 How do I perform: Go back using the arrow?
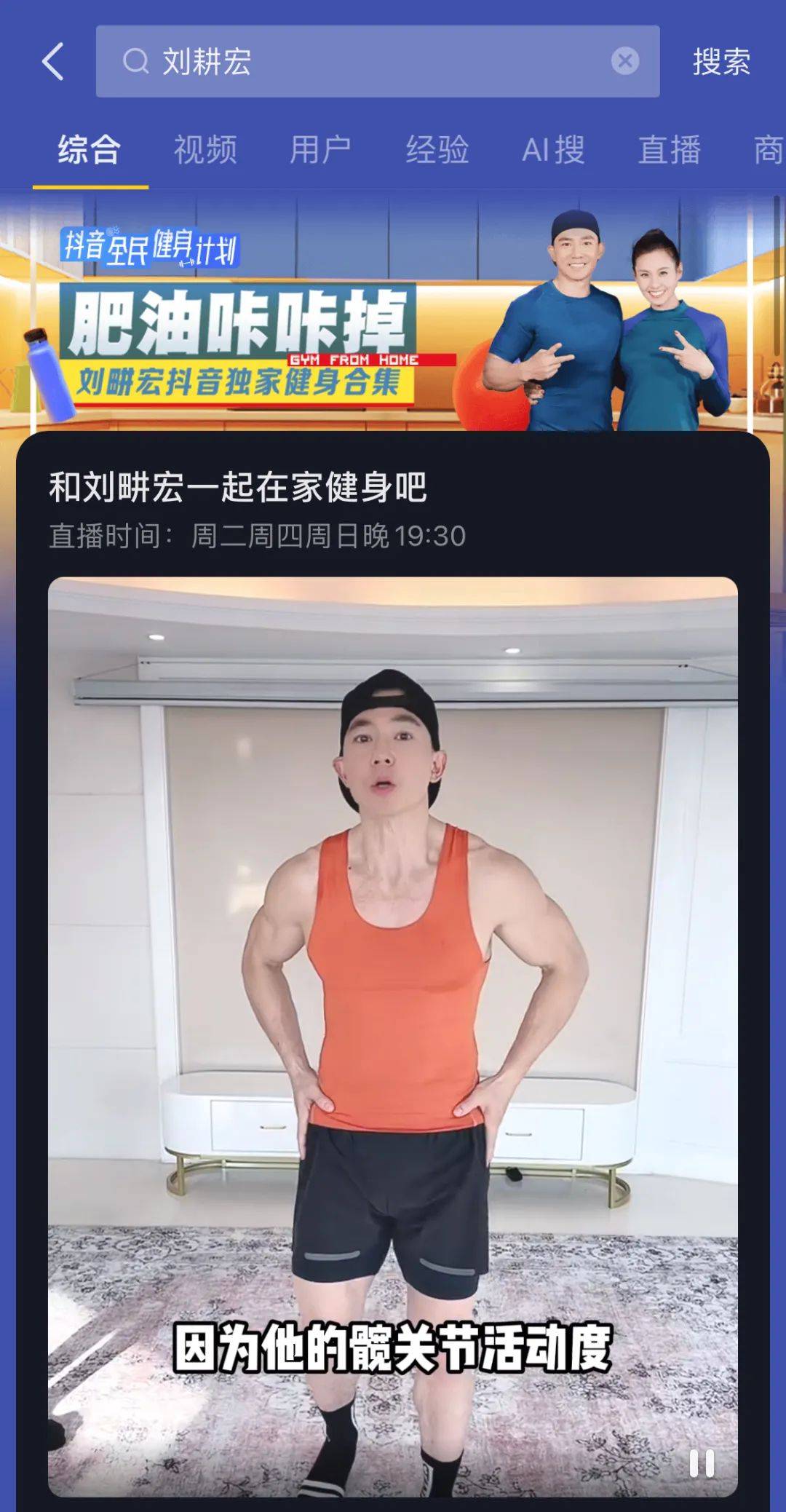53,61
